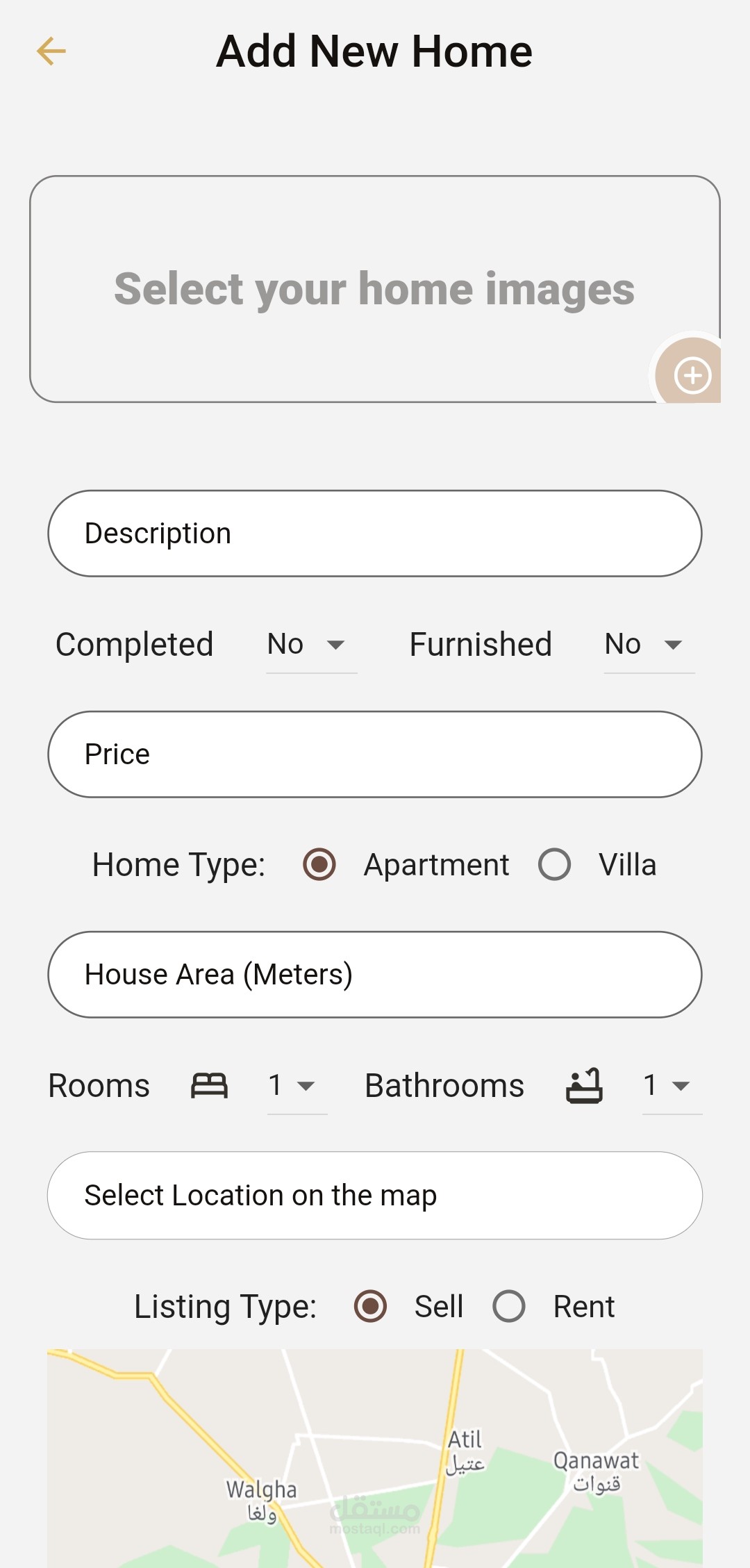Tap the Price input field

(375, 754)
